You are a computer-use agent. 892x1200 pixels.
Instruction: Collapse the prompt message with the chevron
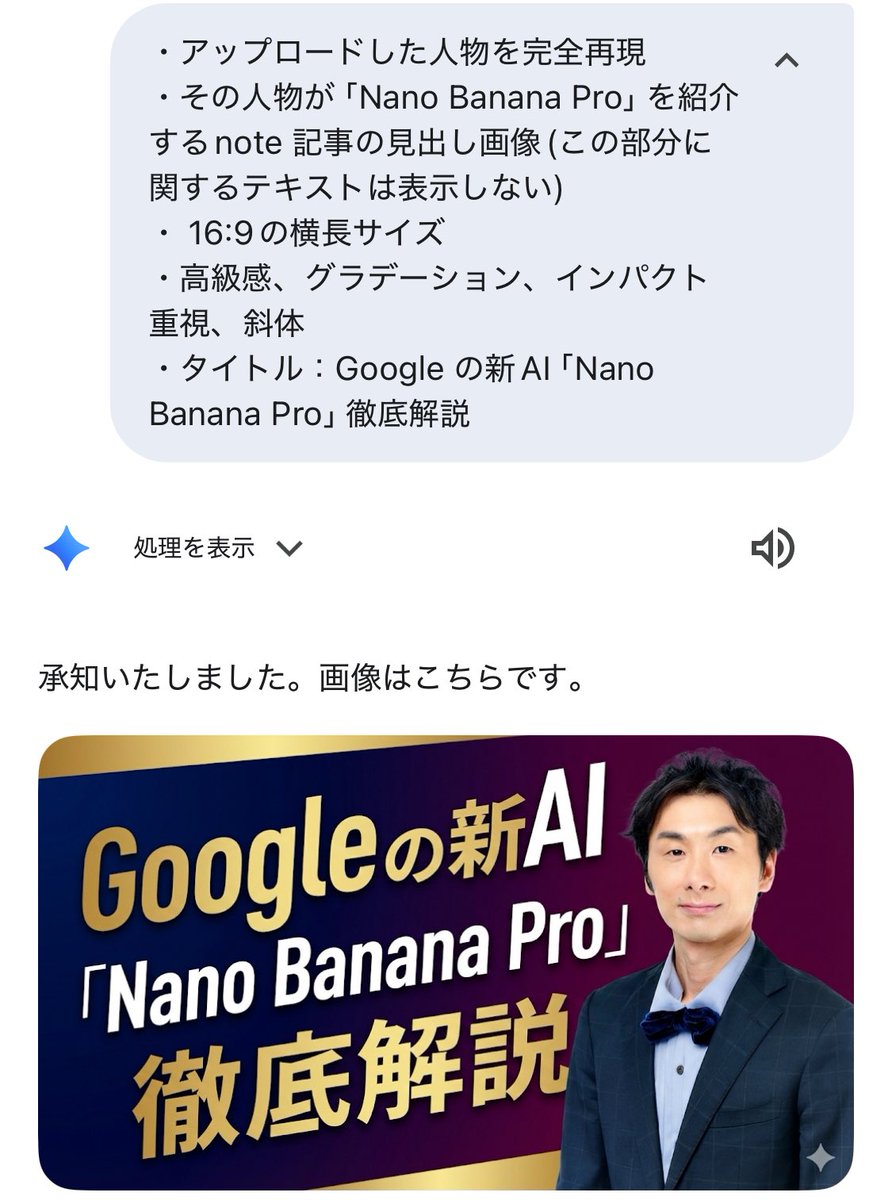point(787,61)
